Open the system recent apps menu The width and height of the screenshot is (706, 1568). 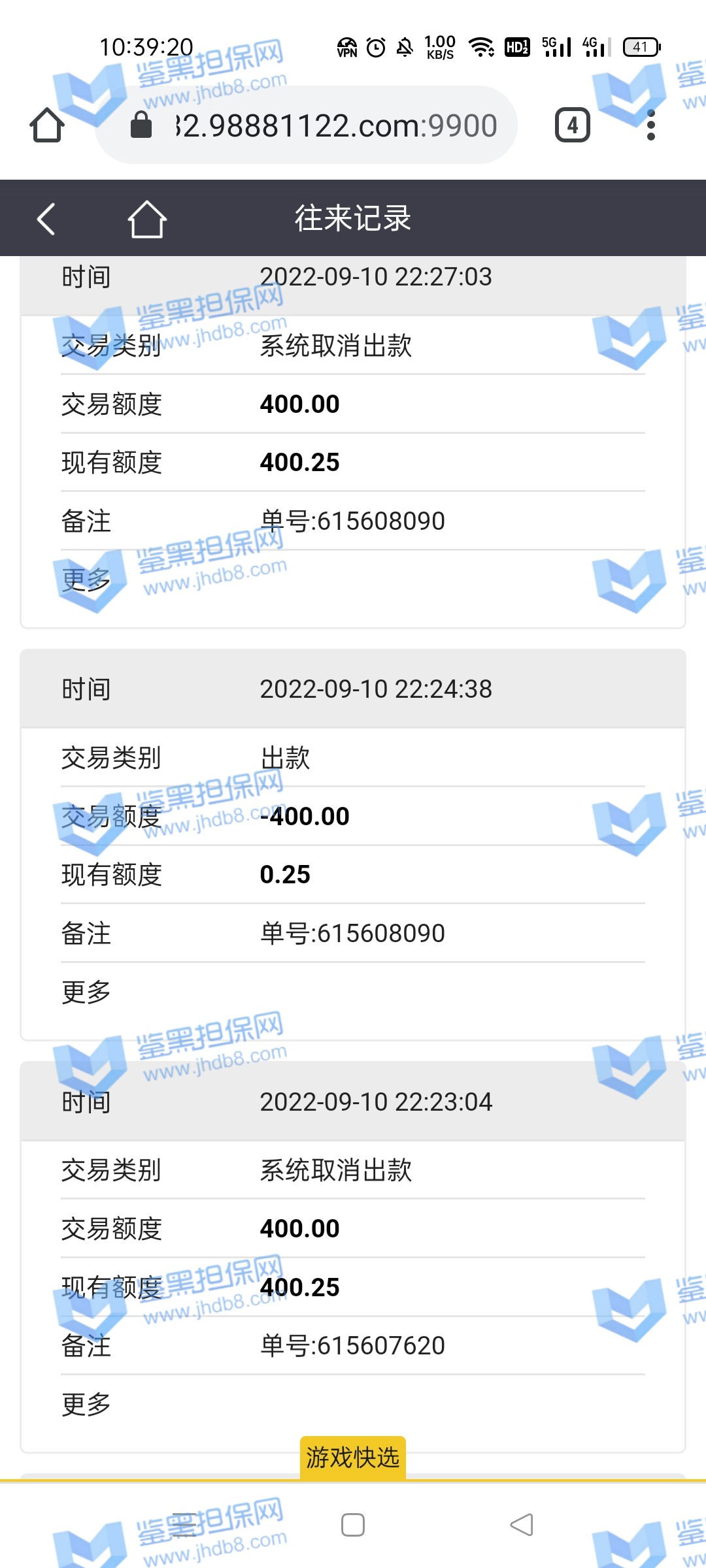click(184, 1526)
